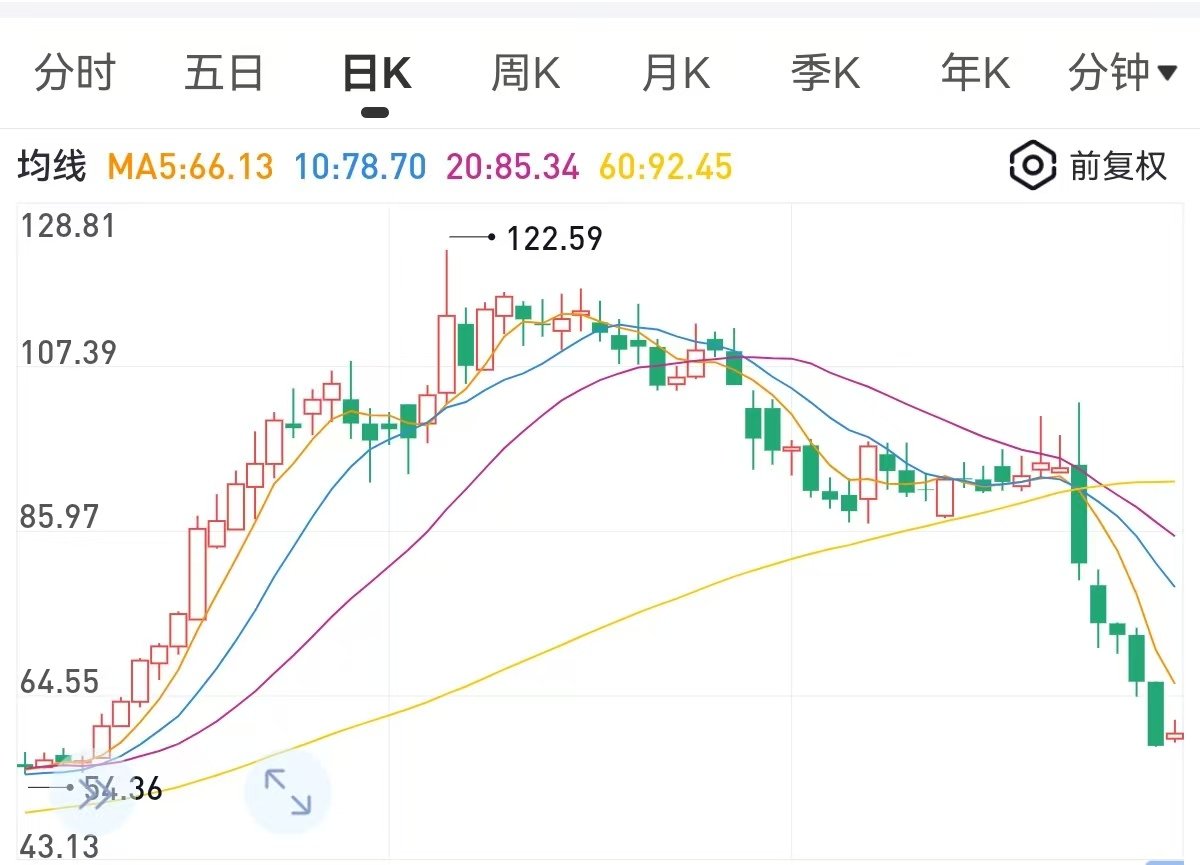Switch to the 周K chart tab
The height and width of the screenshot is (865, 1200).
coord(525,74)
